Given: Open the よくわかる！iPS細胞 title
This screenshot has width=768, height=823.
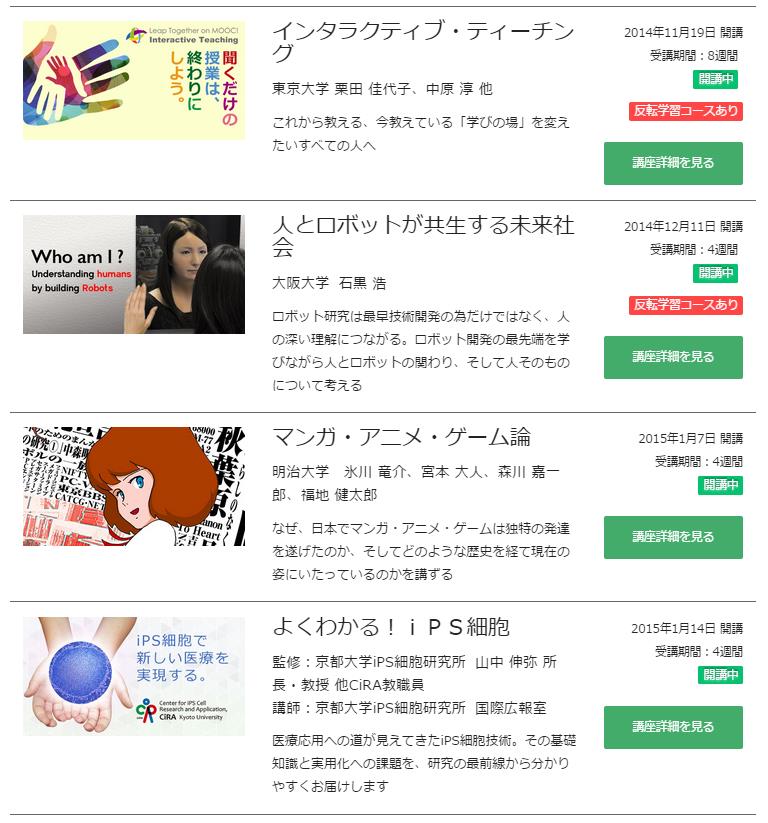Looking at the screenshot, I should (x=391, y=627).
